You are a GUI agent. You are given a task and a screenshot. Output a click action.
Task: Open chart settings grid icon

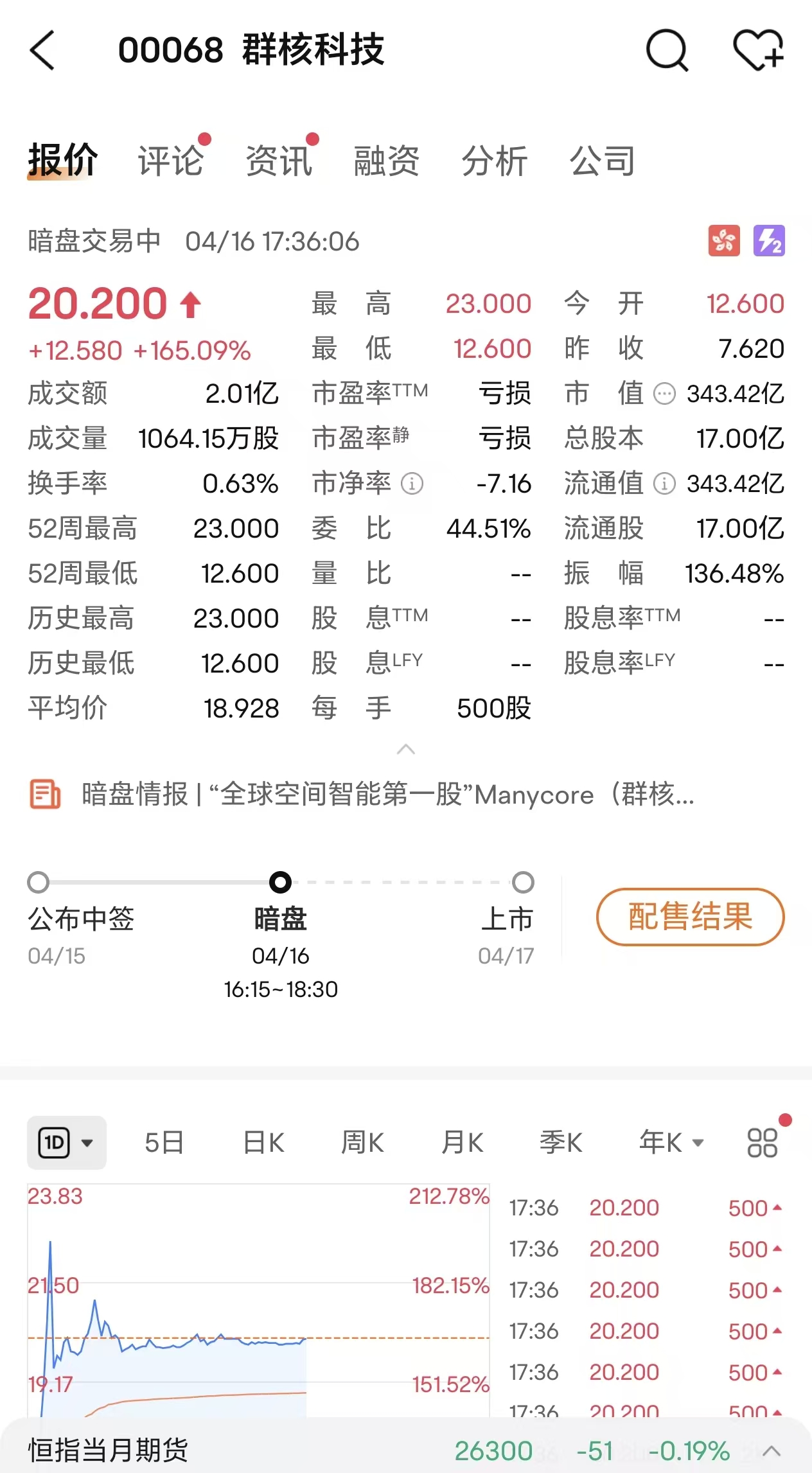[x=763, y=1143]
